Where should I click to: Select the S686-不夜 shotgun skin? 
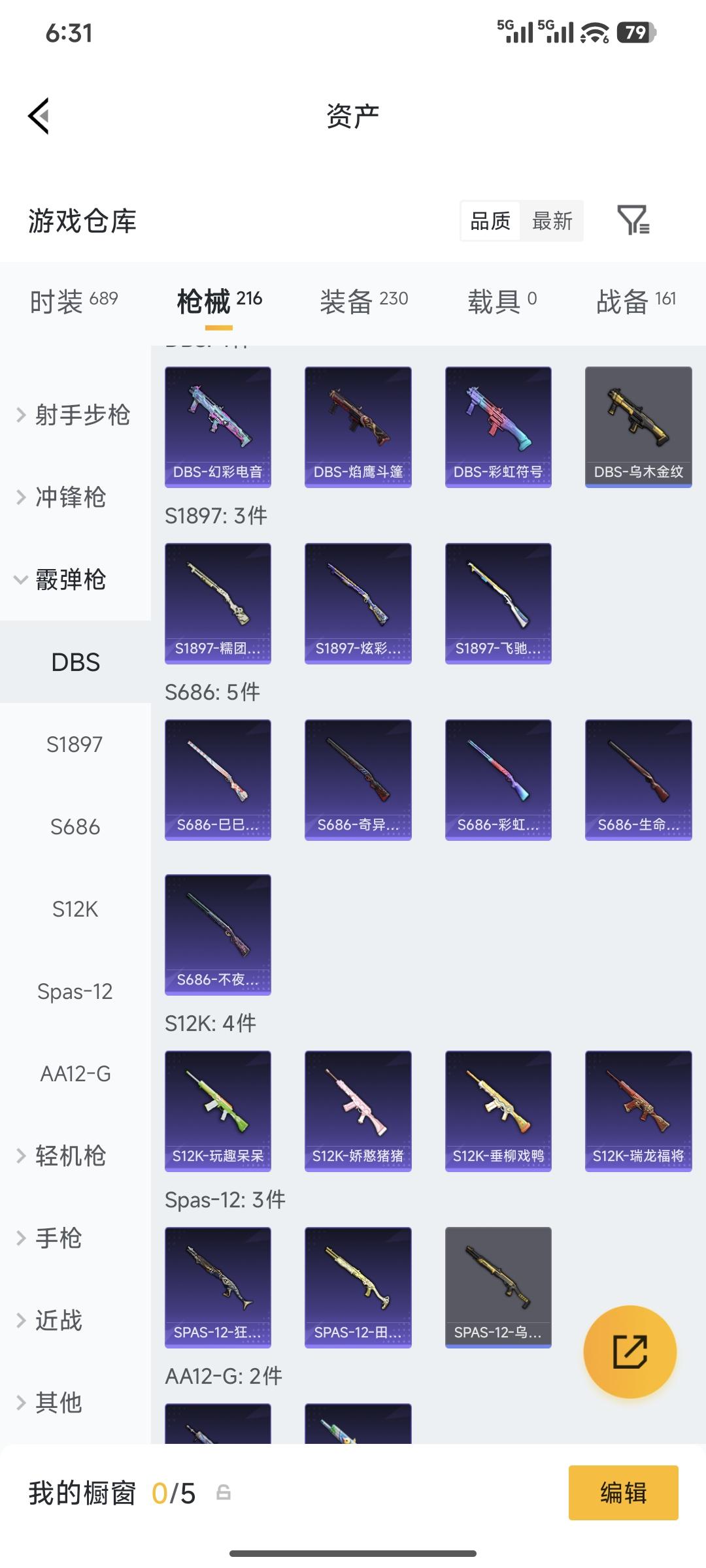(x=218, y=936)
